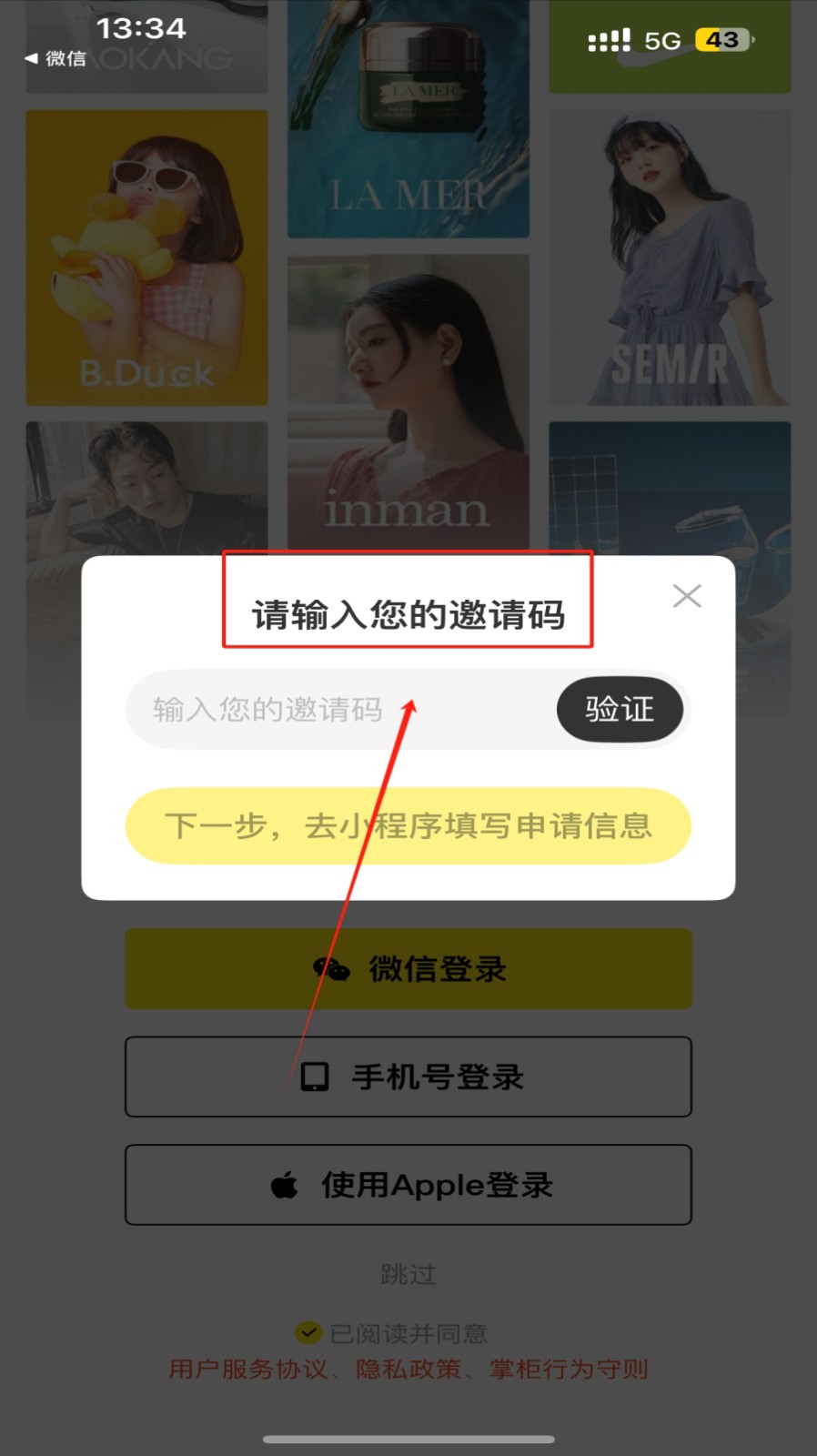Open 用户服务协议 link

[x=247, y=1369]
